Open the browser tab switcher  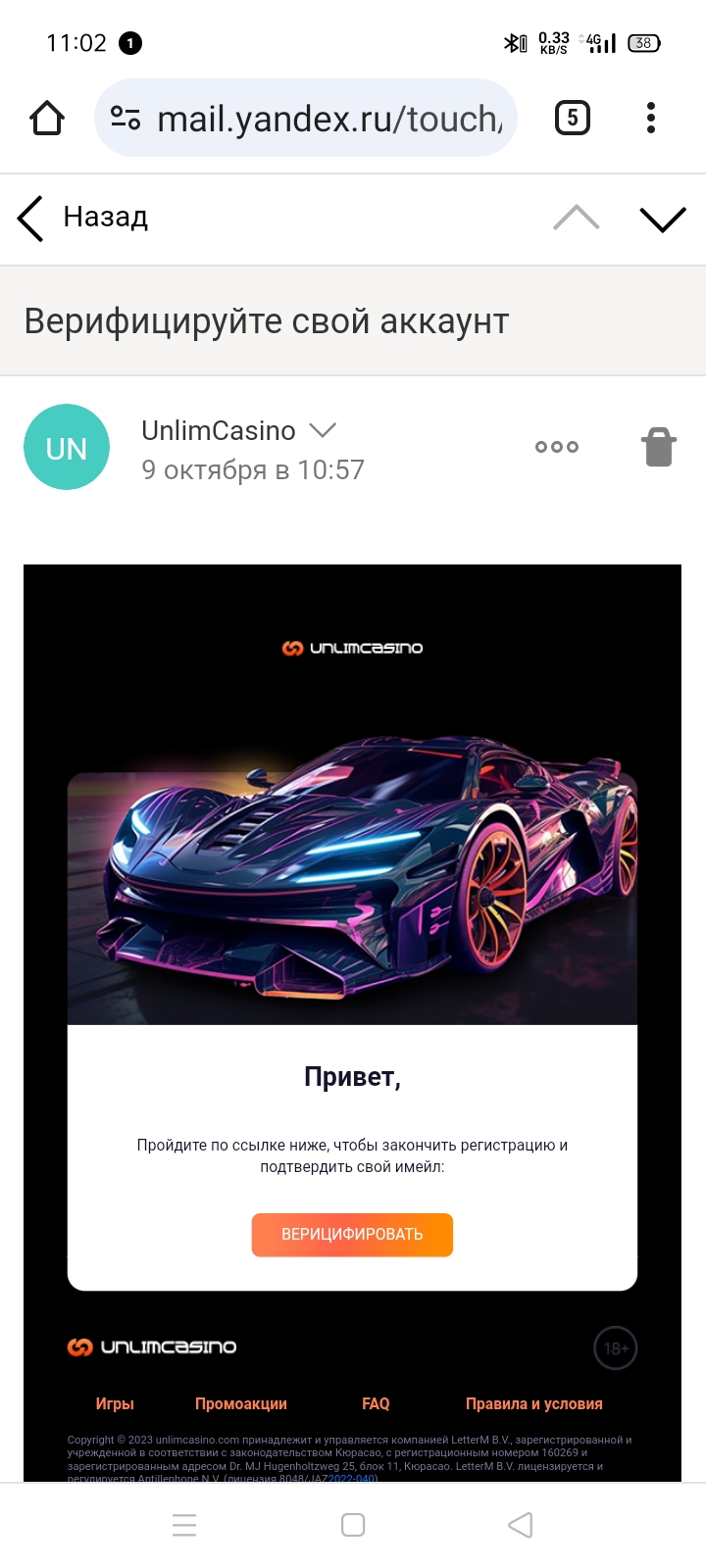coord(573,119)
